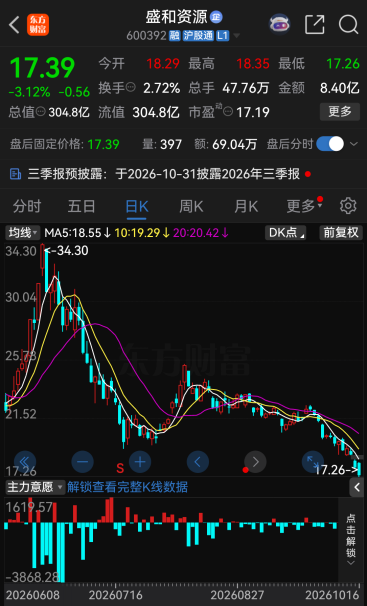Tap 解锁查看完整K线数据 link
Image resolution: width=367 pixels, height=606 pixels.
click(127, 487)
